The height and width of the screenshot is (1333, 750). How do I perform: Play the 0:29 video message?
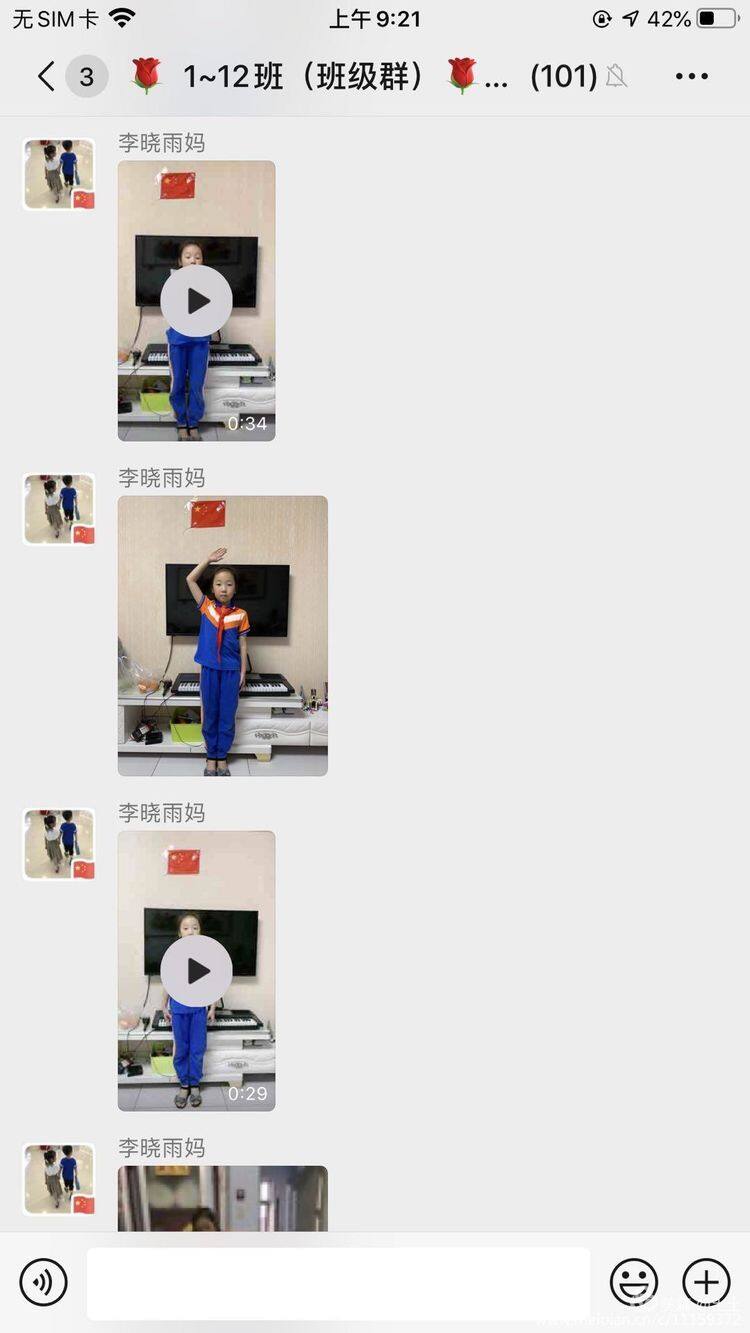(196, 970)
